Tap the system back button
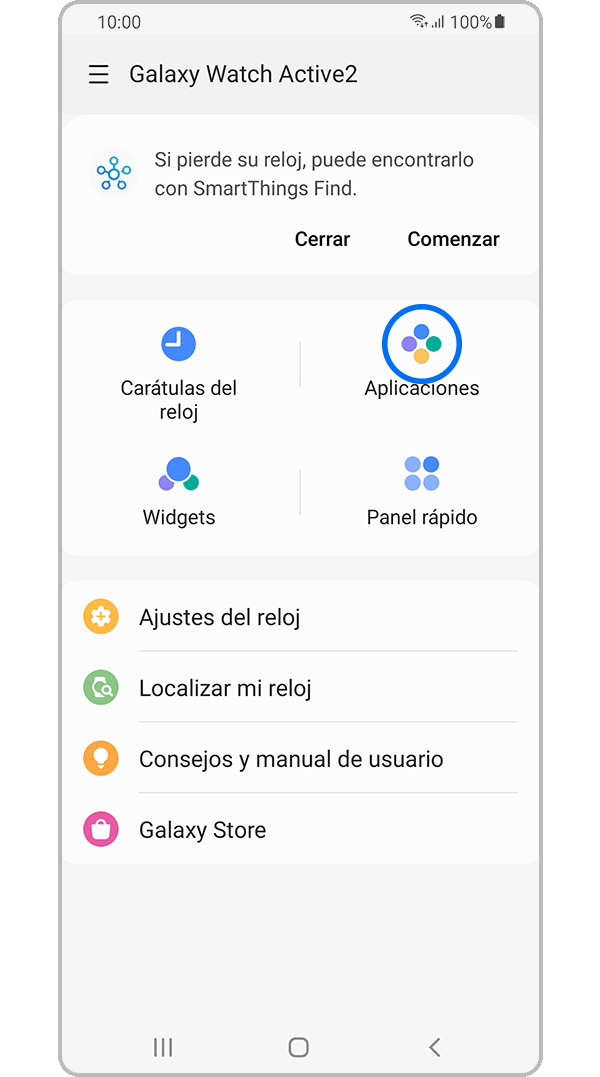 [x=434, y=1047]
